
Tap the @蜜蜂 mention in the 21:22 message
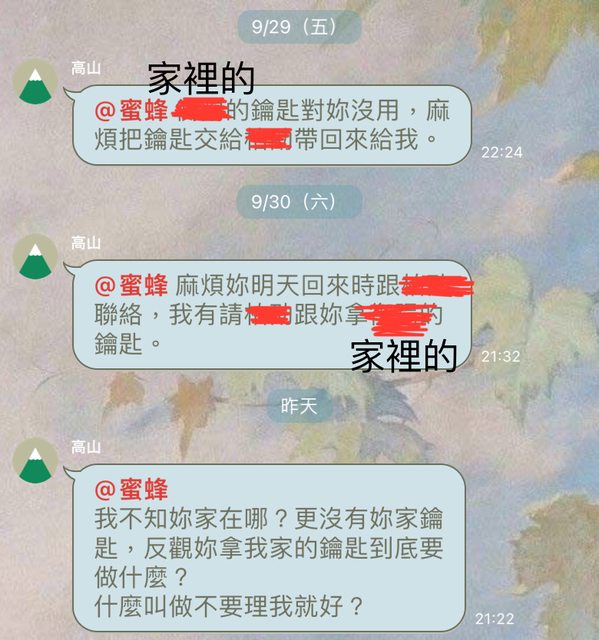[x=131, y=489]
